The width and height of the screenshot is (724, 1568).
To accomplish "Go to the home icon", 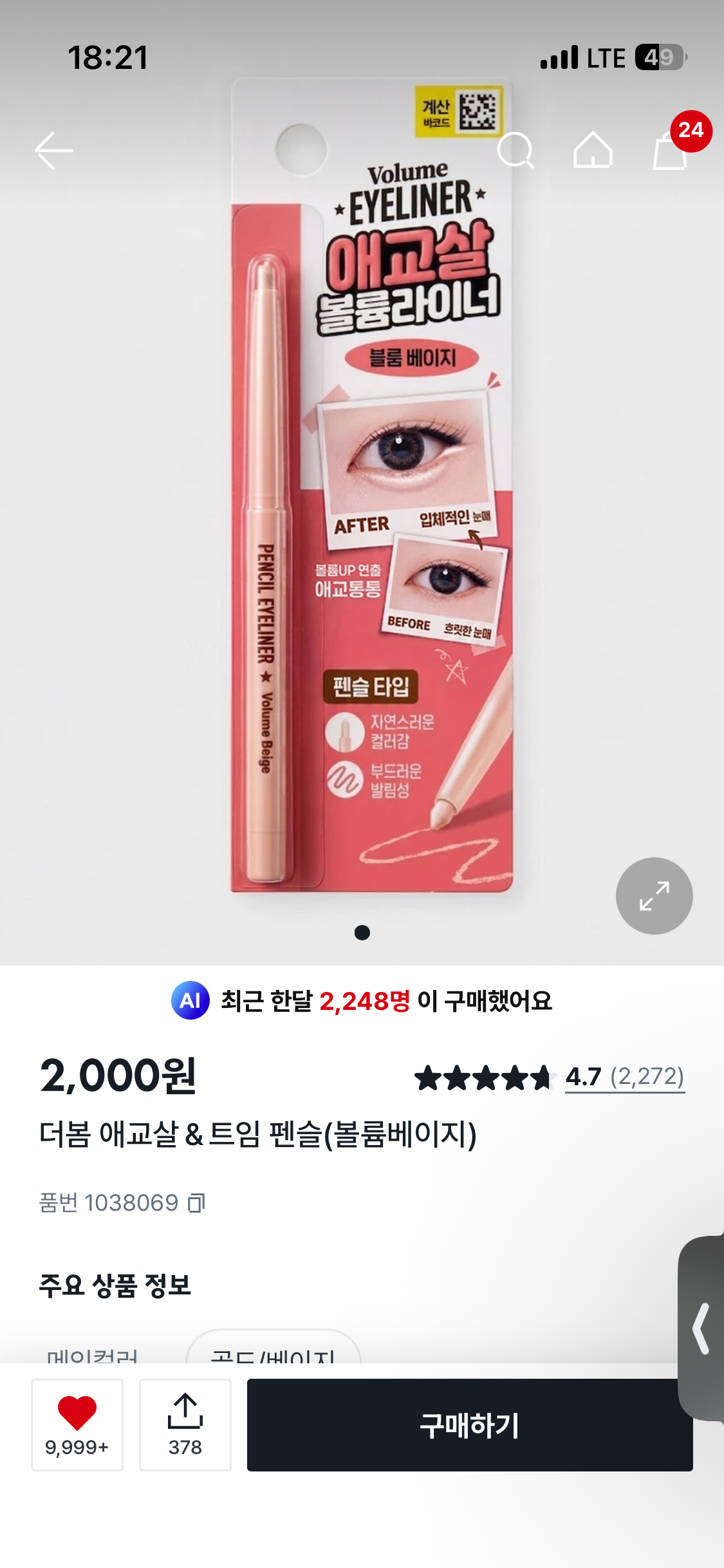I will click(593, 150).
